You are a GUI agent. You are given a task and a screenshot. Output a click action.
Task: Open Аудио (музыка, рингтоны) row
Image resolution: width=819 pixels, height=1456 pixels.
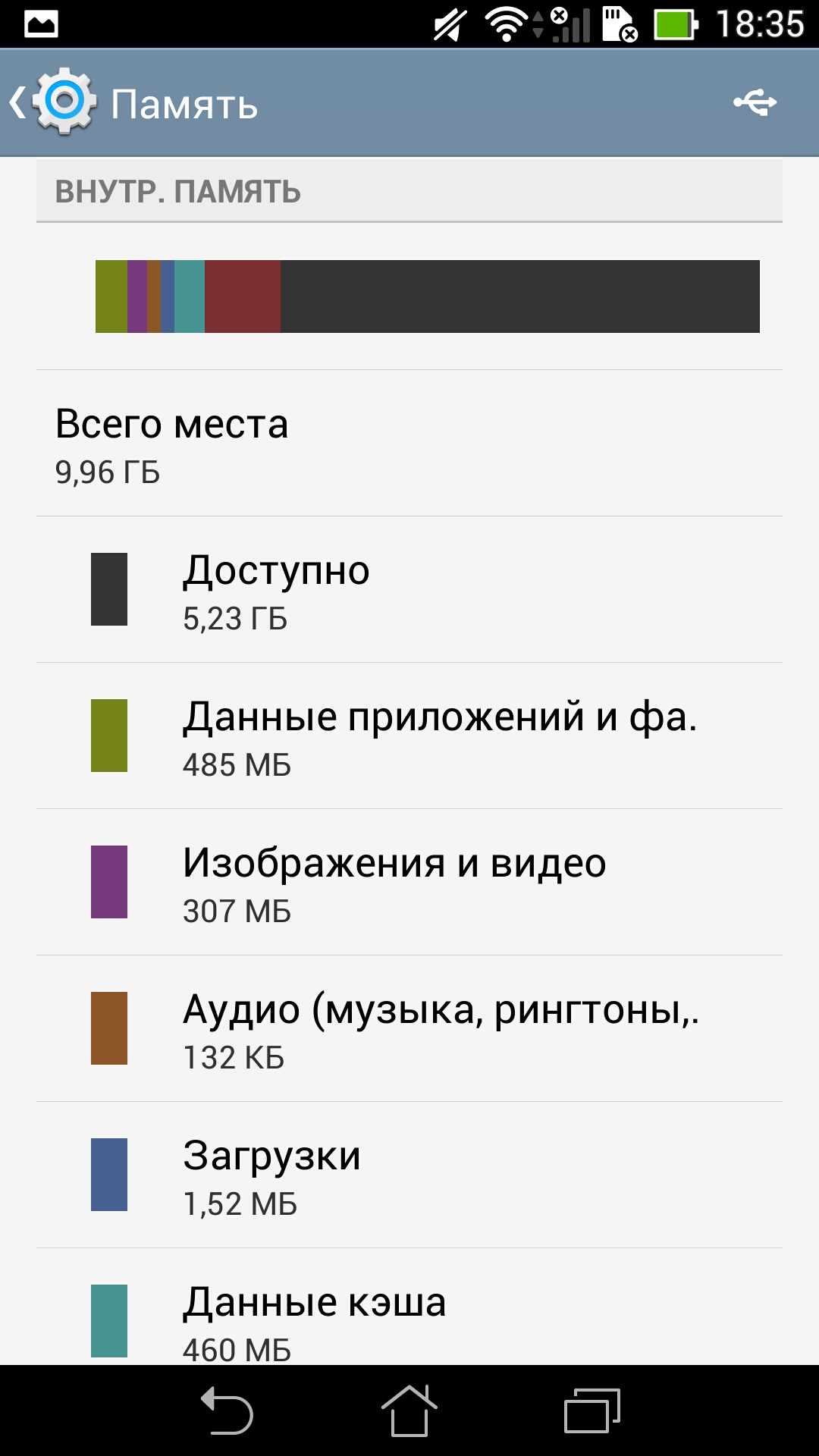(x=409, y=1028)
